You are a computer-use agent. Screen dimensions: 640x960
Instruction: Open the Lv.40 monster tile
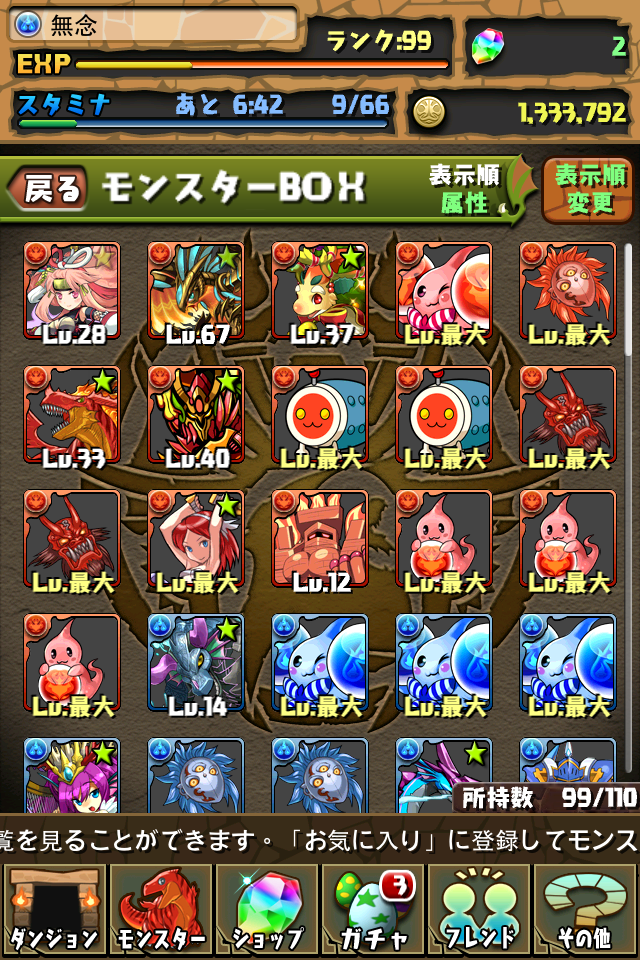click(196, 415)
